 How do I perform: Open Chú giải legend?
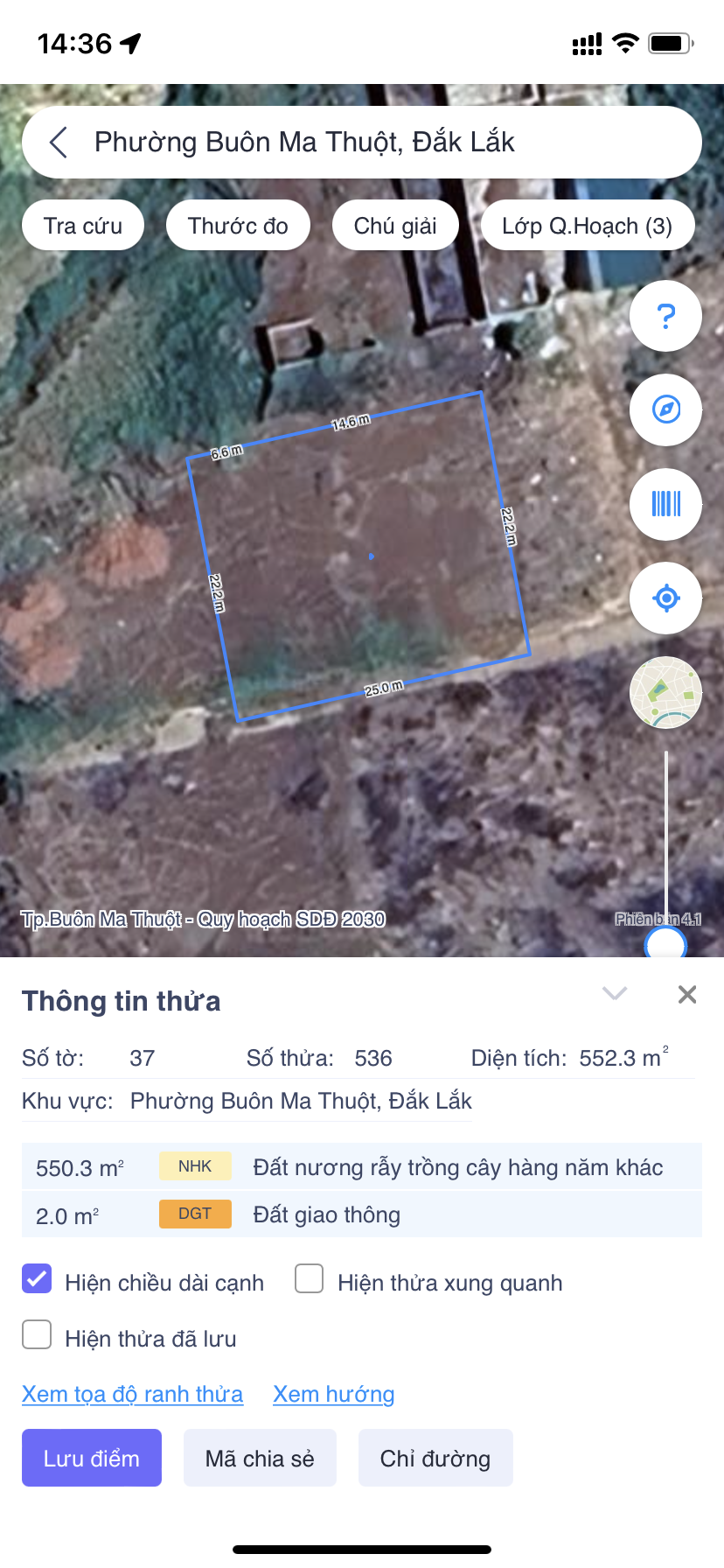[x=395, y=226]
